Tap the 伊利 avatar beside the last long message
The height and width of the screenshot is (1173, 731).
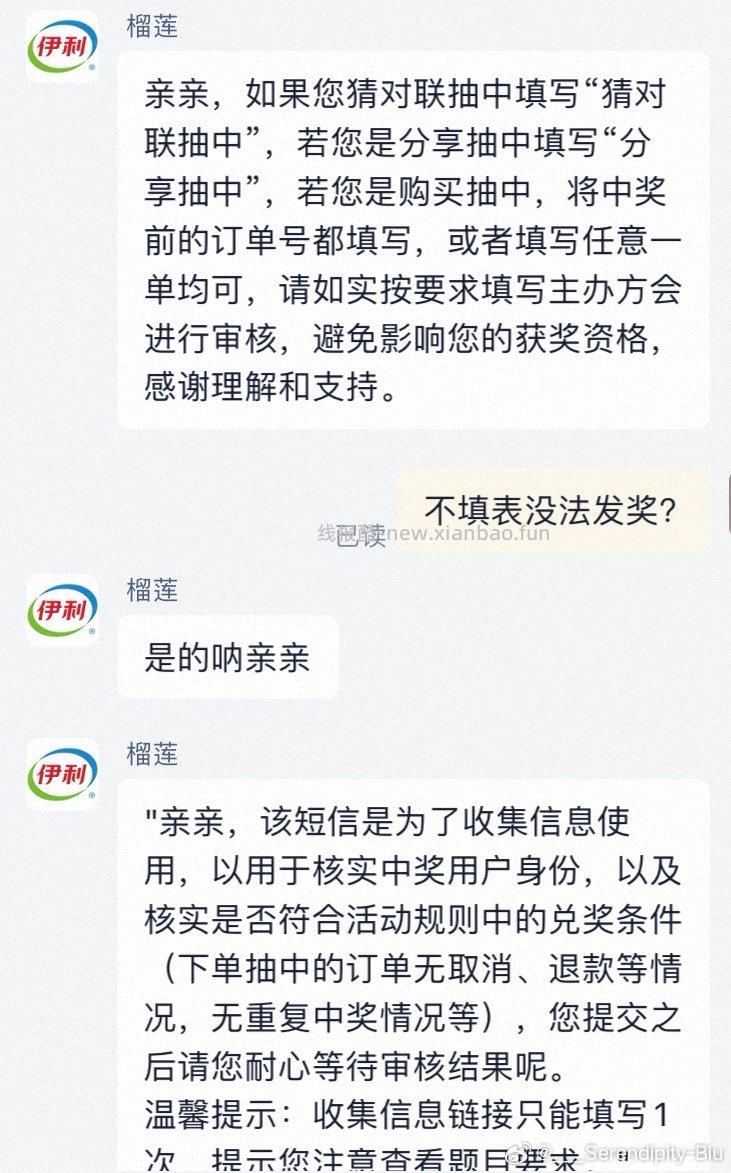coord(60,775)
